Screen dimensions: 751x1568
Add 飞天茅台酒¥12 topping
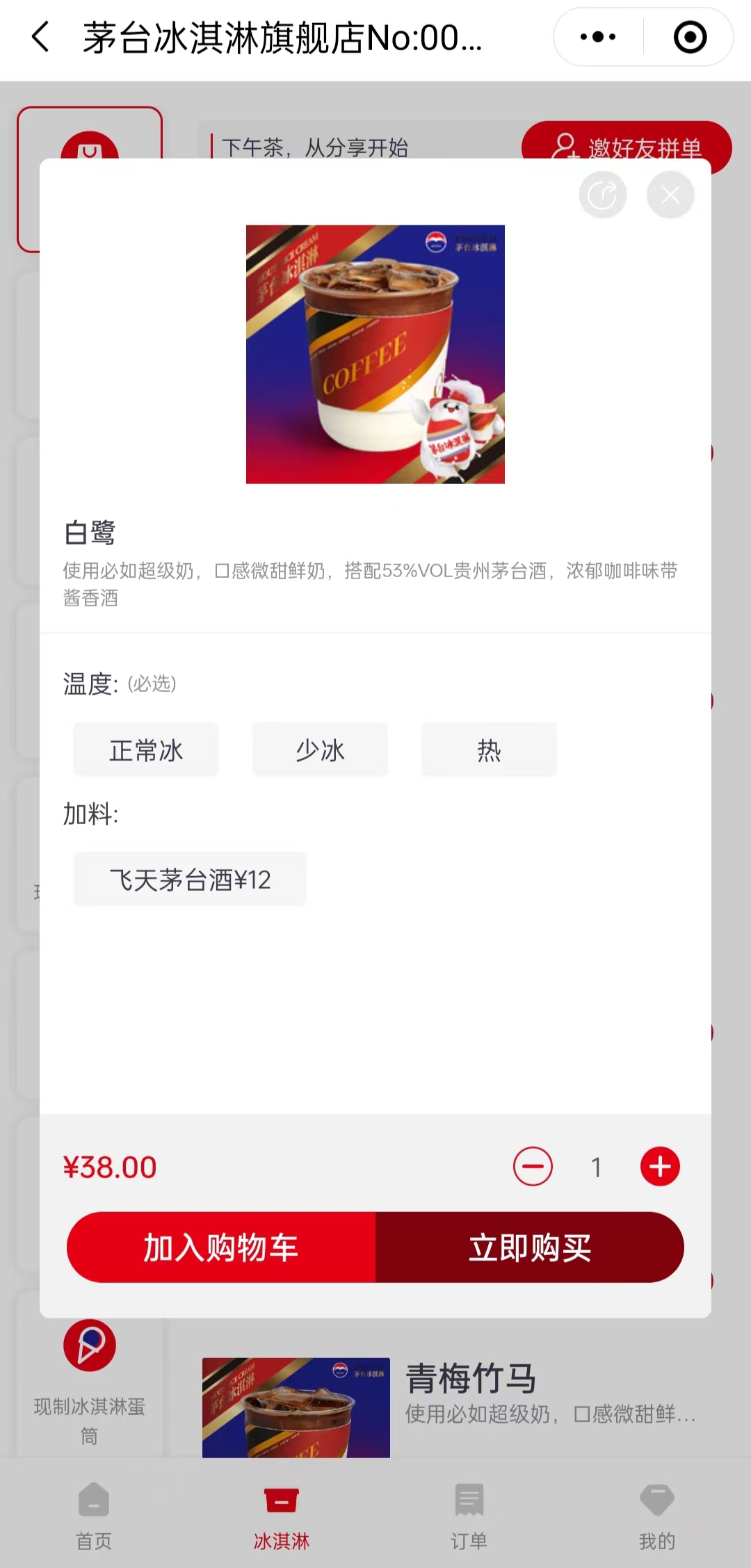point(190,880)
